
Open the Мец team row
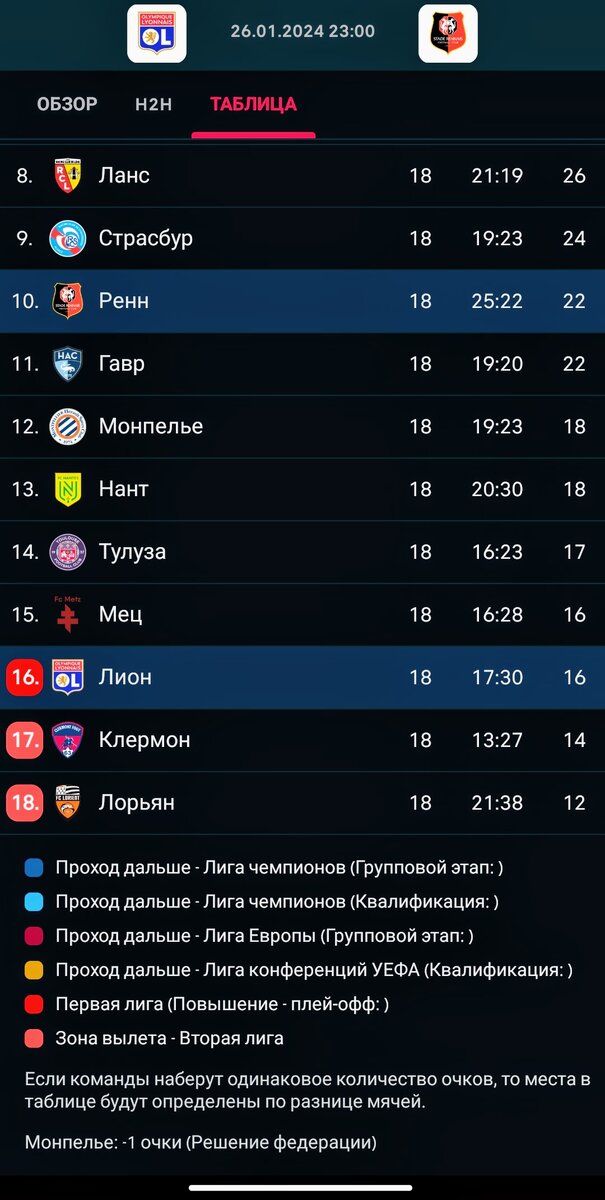point(302,615)
